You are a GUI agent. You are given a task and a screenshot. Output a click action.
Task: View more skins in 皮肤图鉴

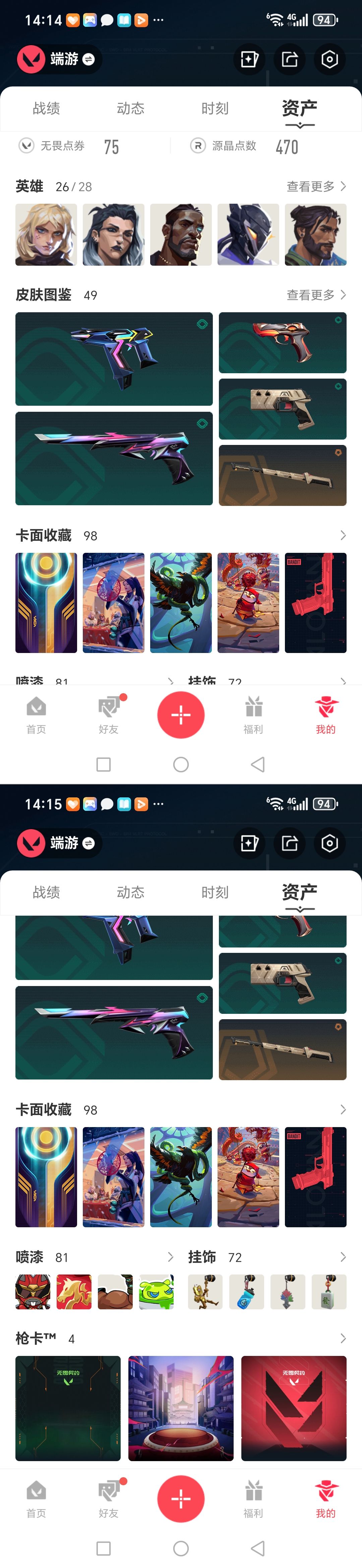click(316, 295)
